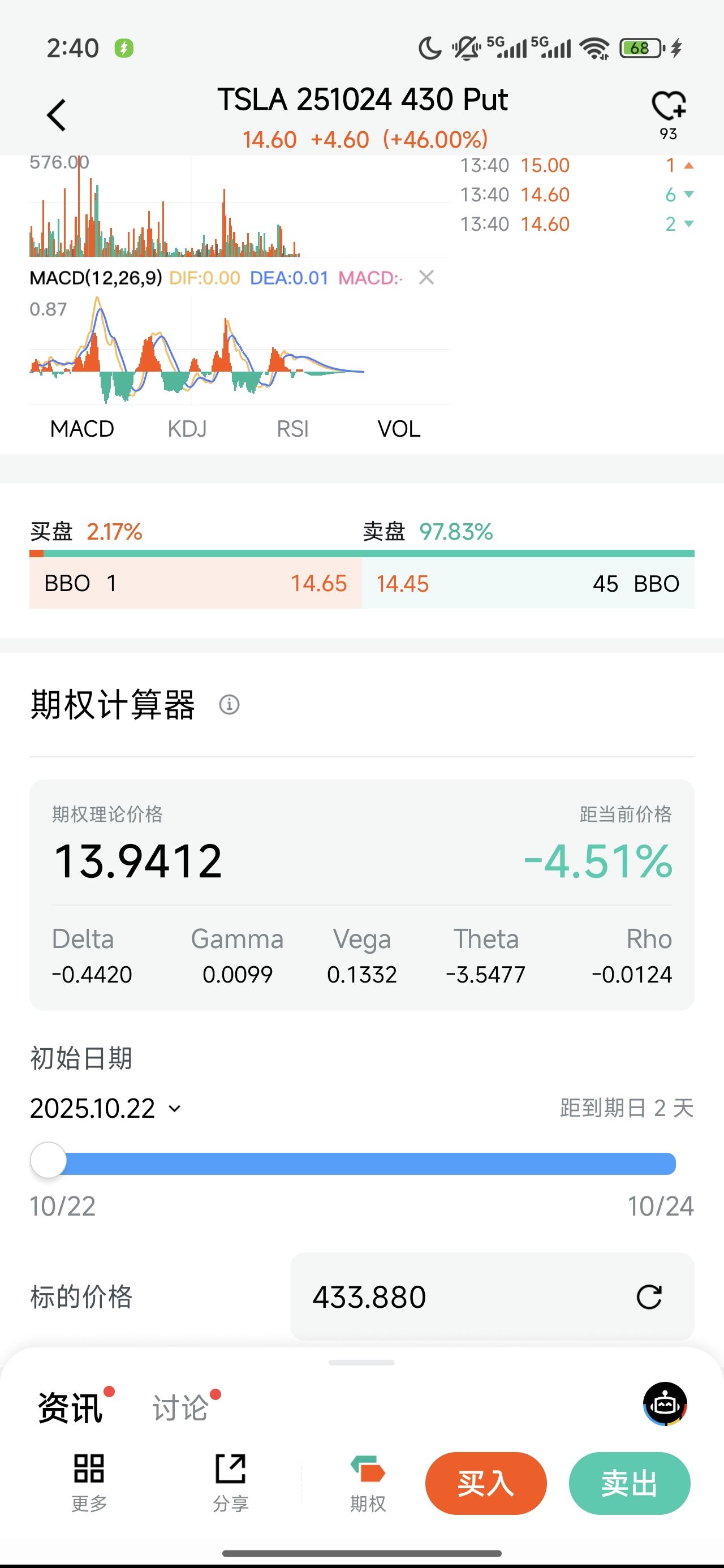Tap the date slider handle
Viewport: 724px width, 1568px height.
[48, 1161]
